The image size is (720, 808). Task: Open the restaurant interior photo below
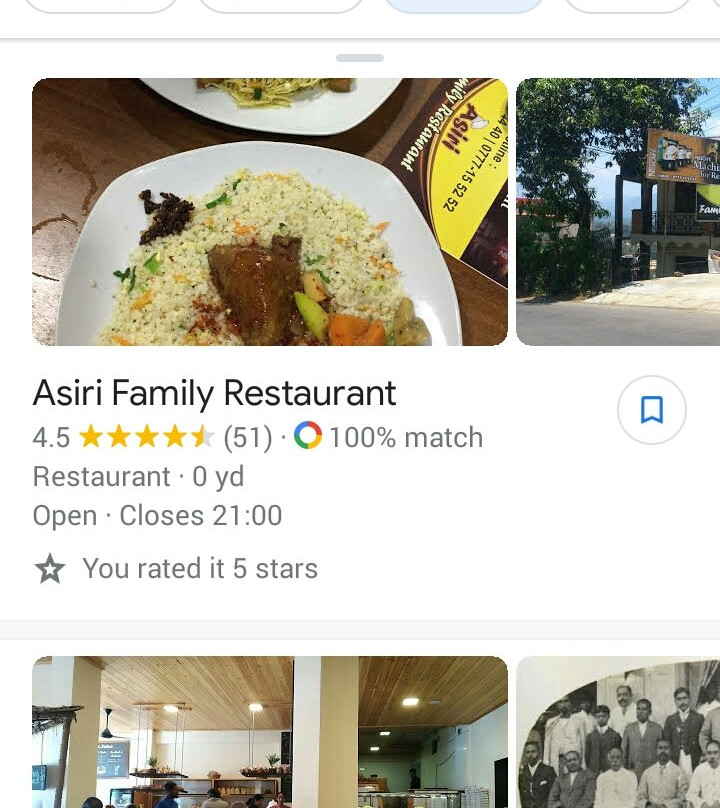(x=270, y=732)
